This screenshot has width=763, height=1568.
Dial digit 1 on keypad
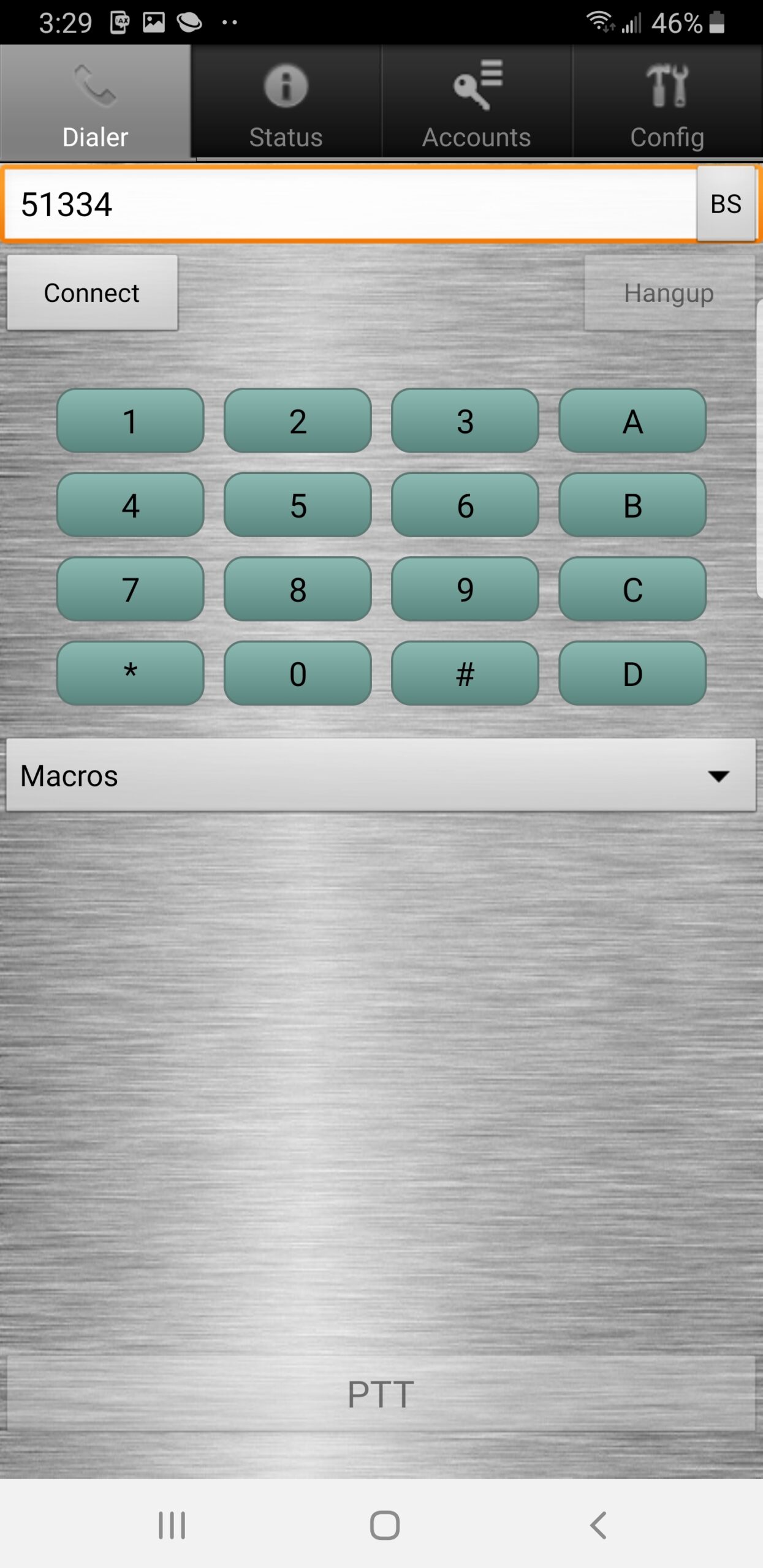pyautogui.click(x=130, y=421)
